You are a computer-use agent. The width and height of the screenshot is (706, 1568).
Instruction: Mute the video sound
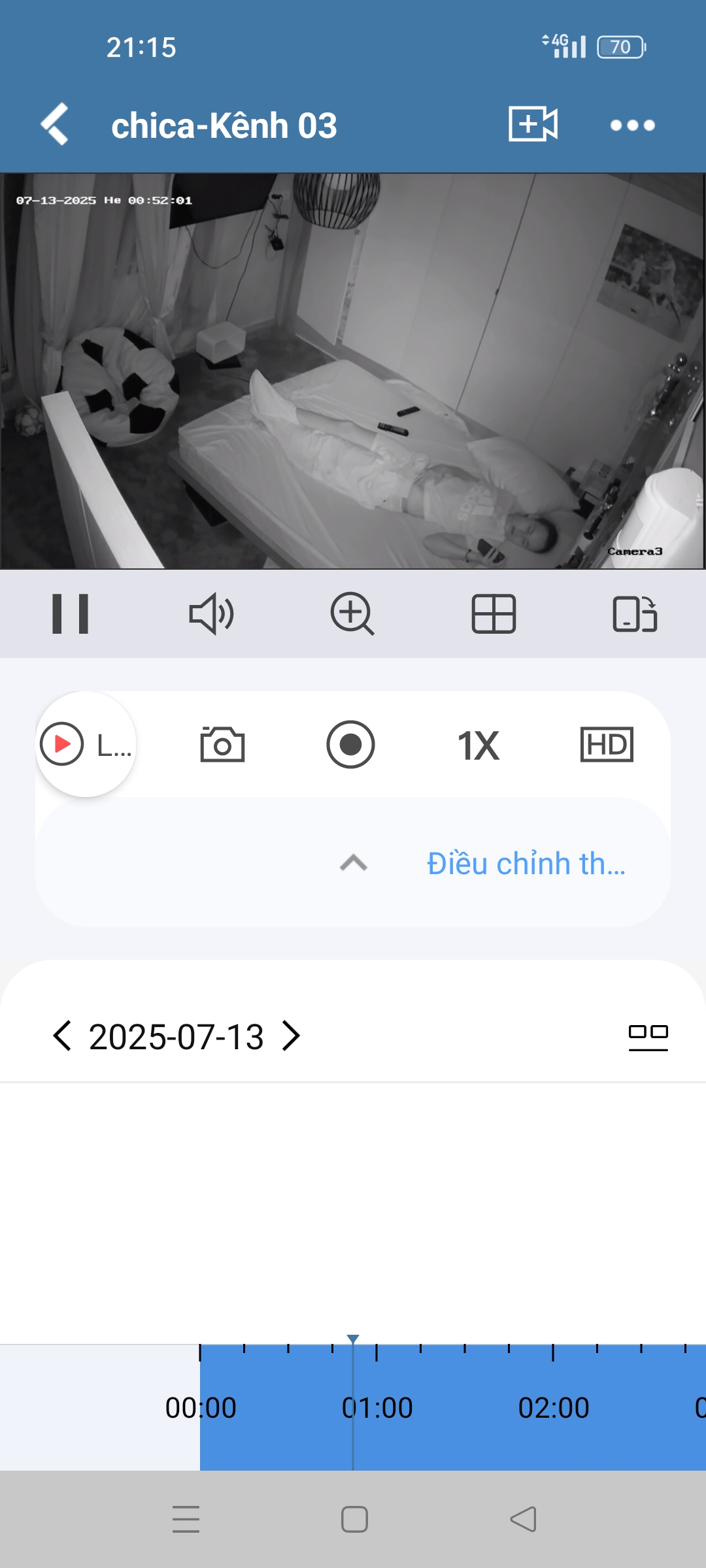pos(211,613)
